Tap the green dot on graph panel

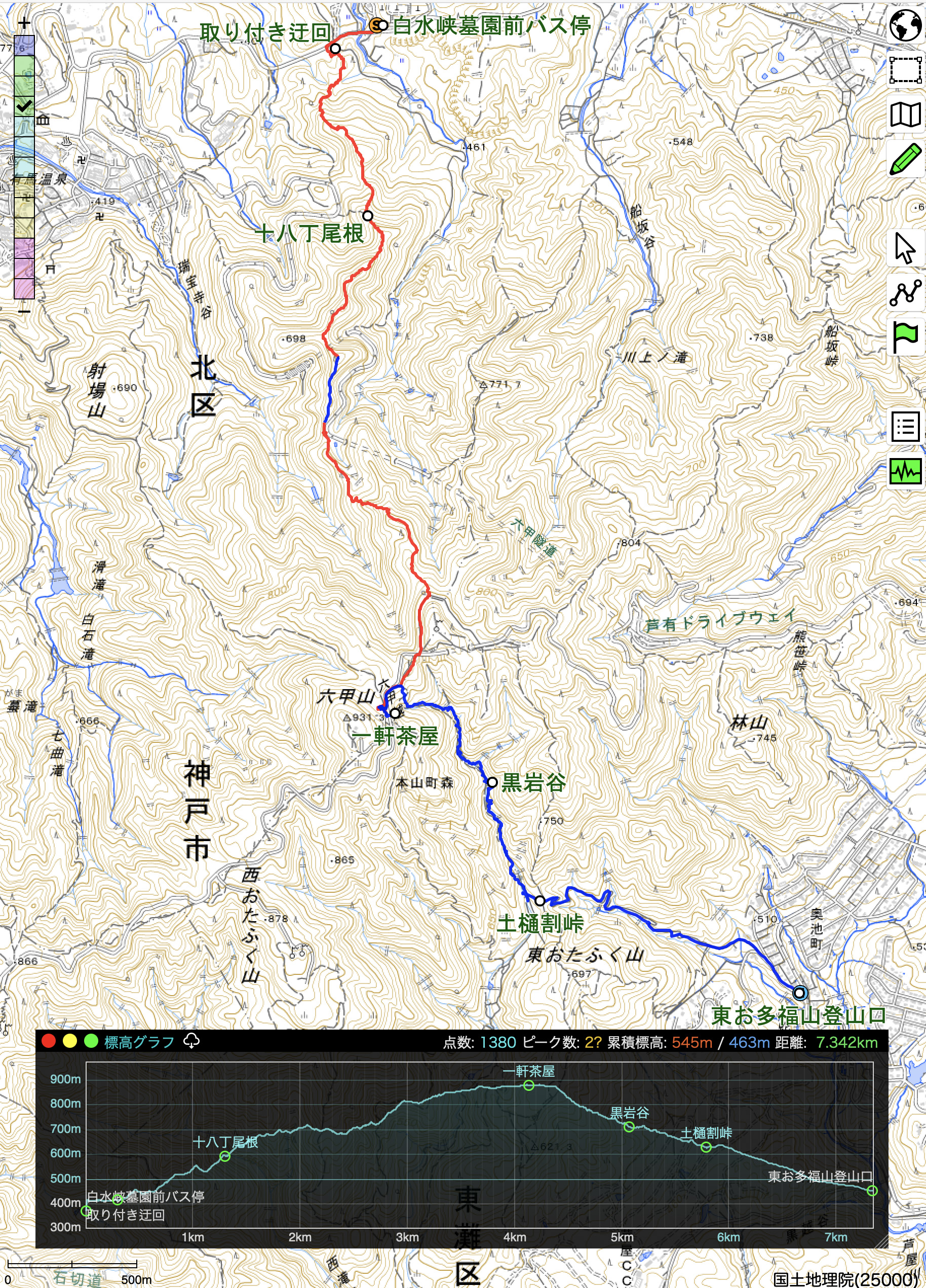click(91, 1041)
